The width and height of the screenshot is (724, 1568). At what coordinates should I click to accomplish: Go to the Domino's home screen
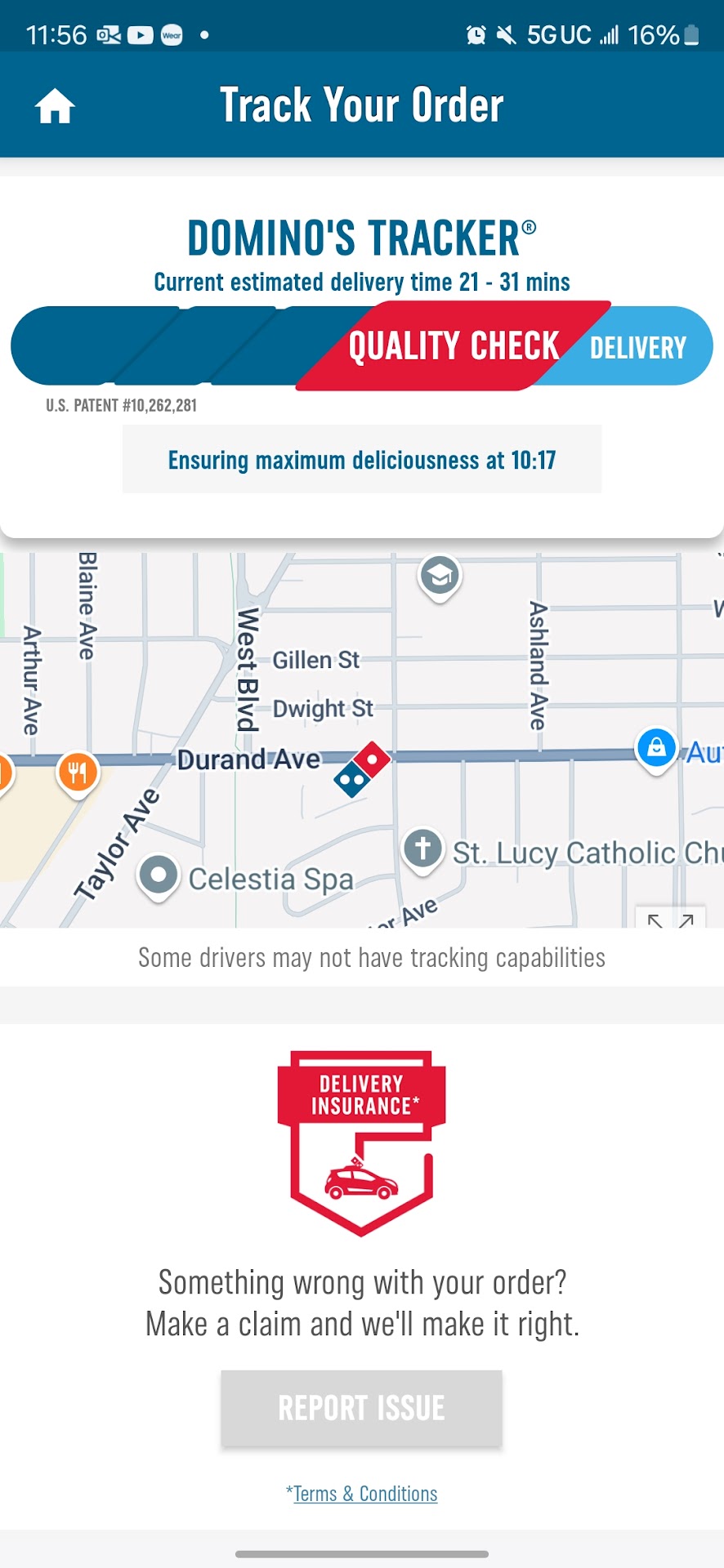click(55, 106)
